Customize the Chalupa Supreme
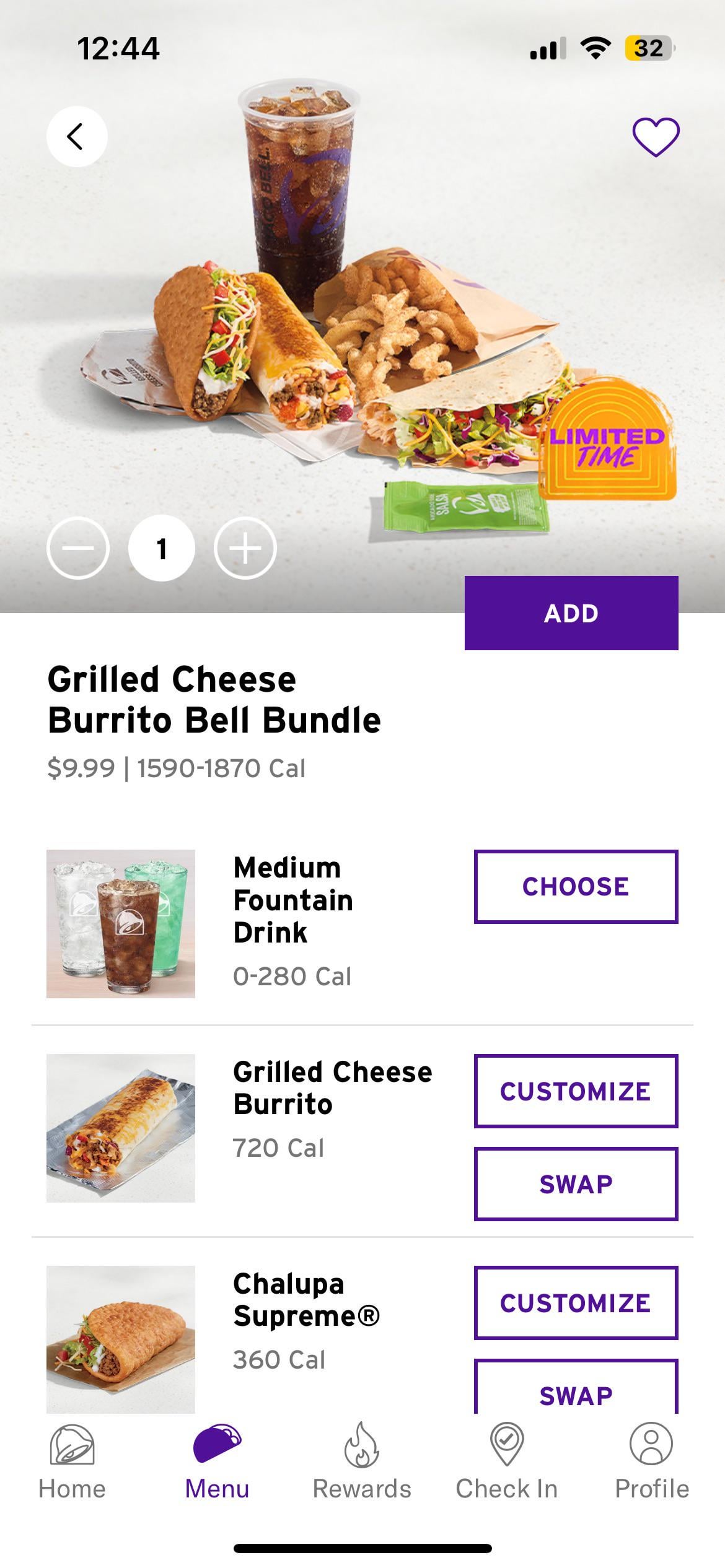Screen dimensions: 725x1568 [x=576, y=1303]
